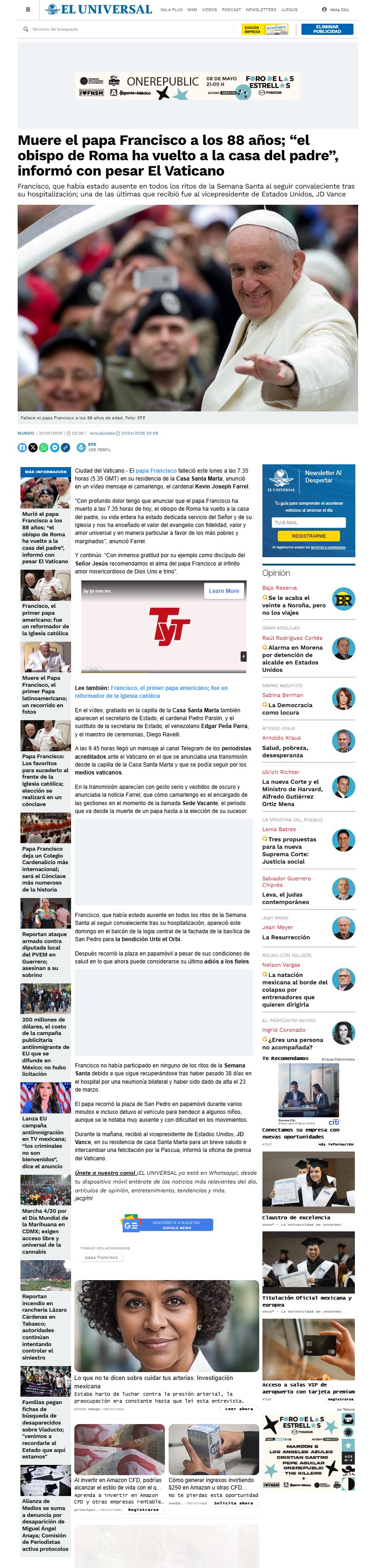Select the Eliminar Publicidad button
386x1568 pixels.
click(x=327, y=29)
